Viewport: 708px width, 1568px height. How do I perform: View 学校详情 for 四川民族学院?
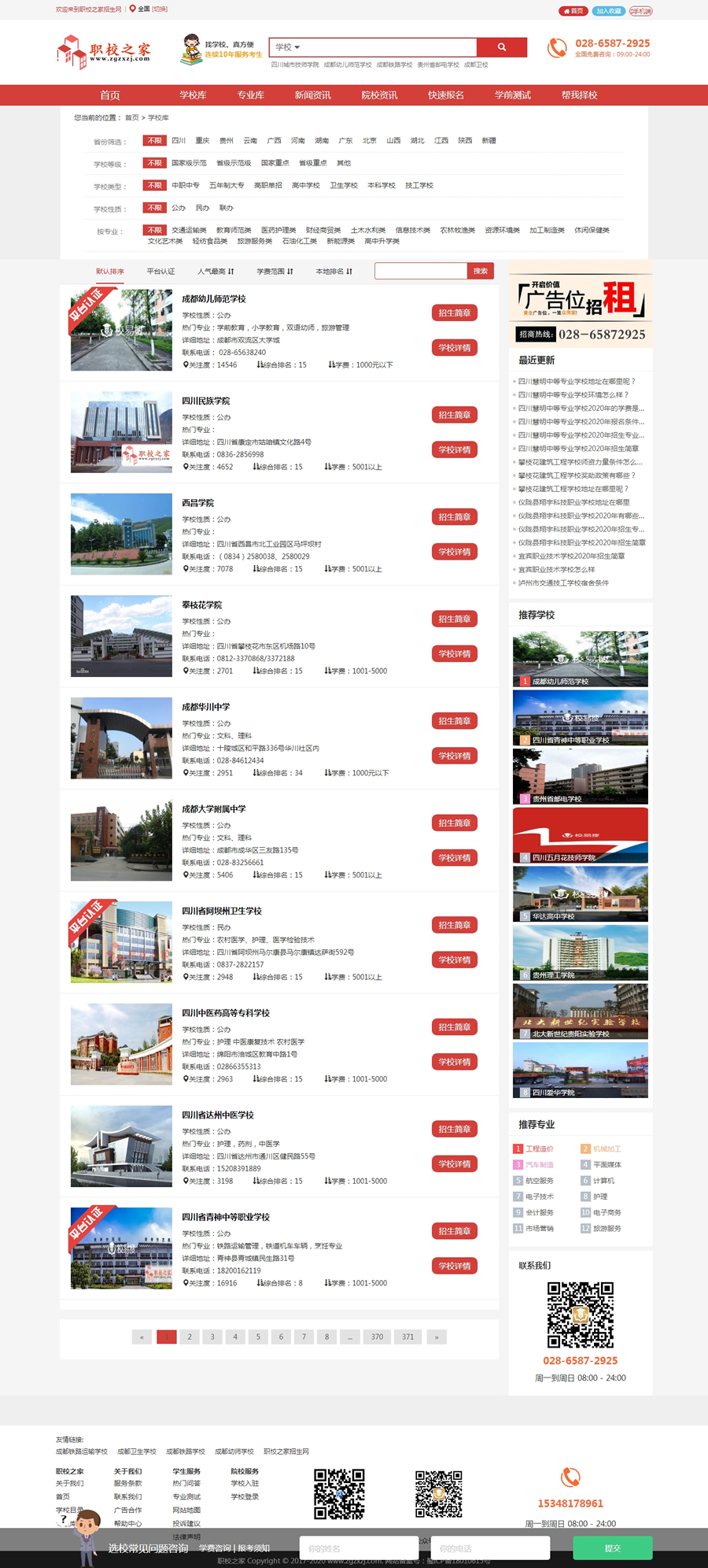click(454, 450)
